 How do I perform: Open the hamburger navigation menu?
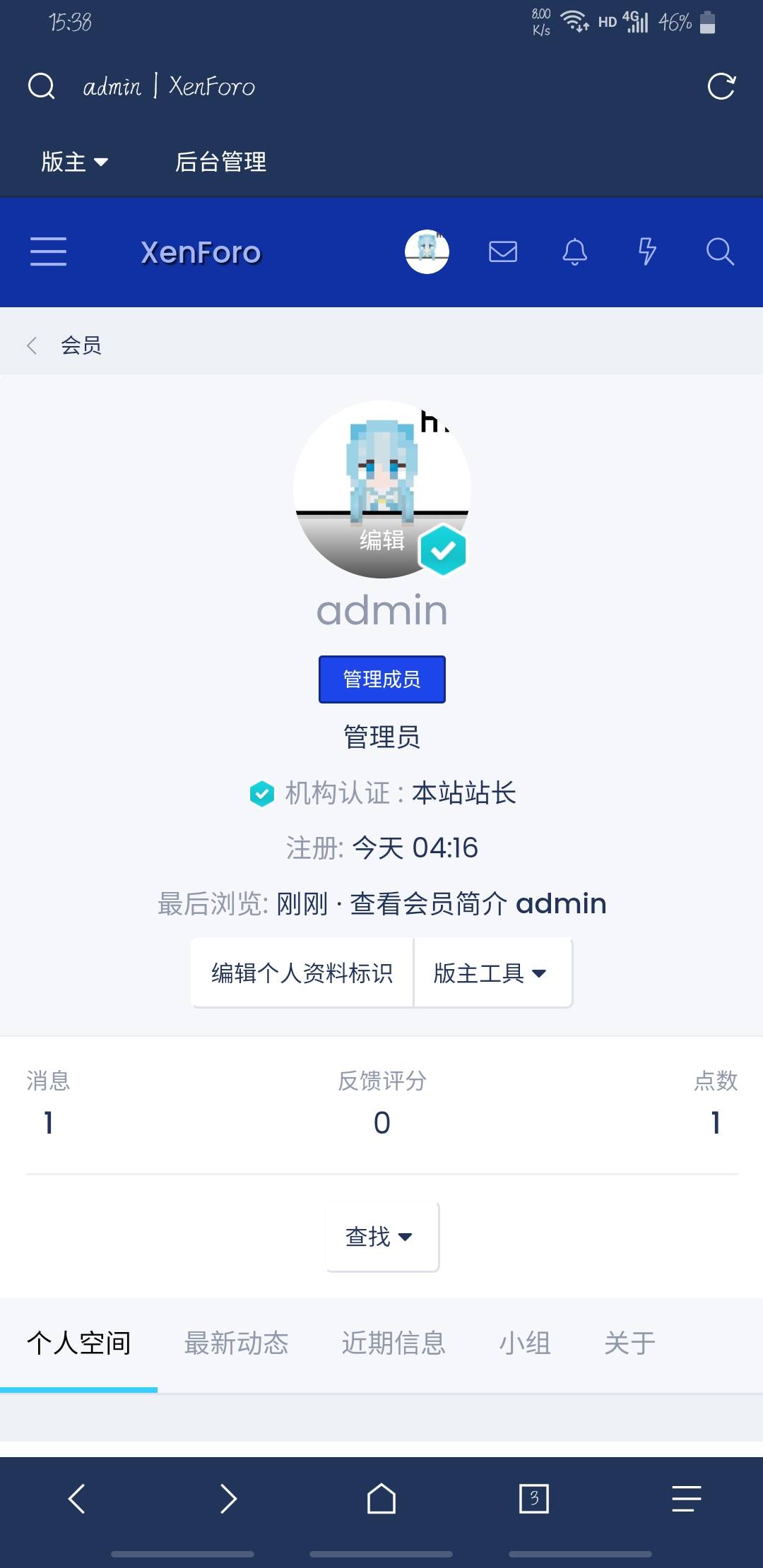click(49, 252)
